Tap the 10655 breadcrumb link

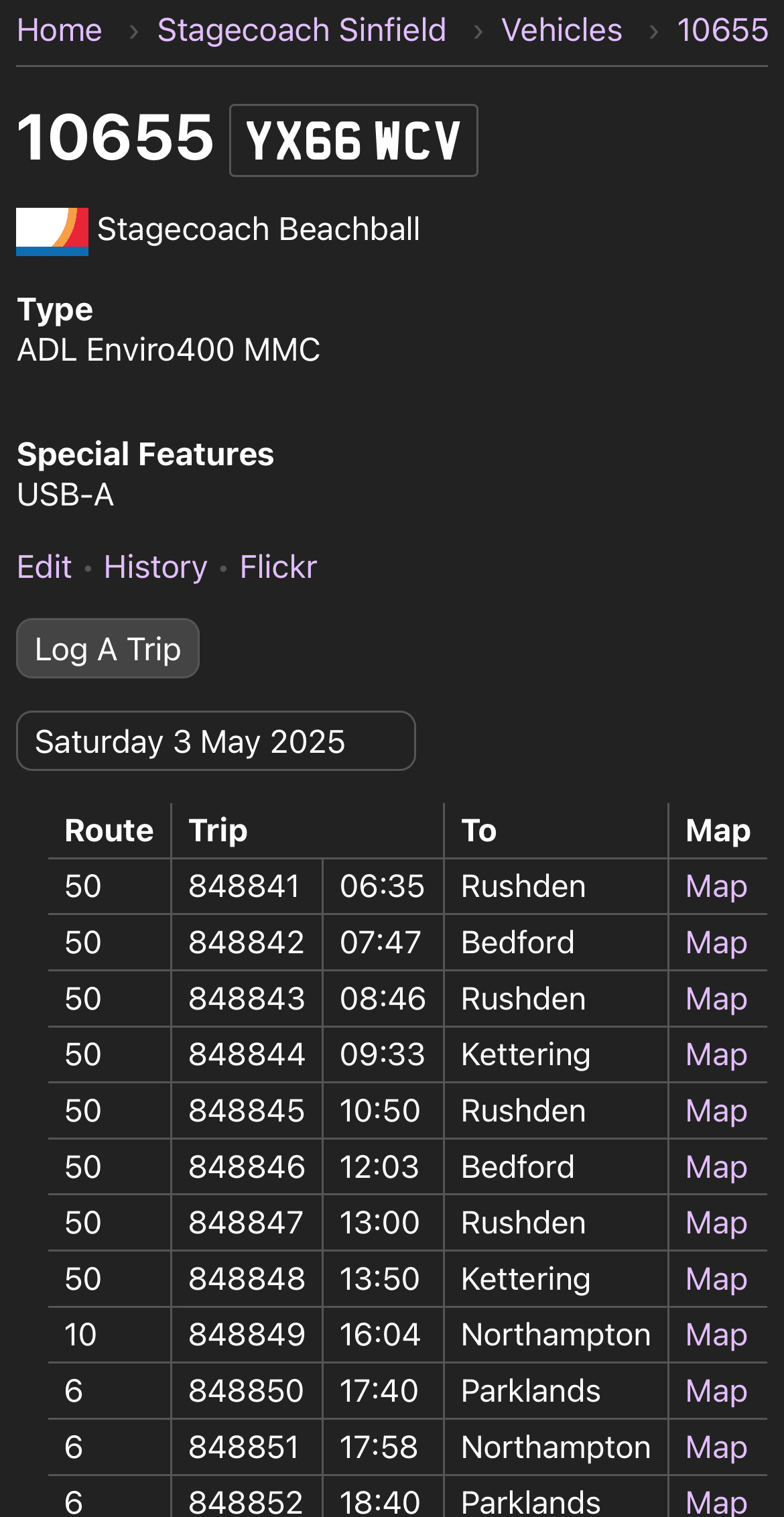[x=722, y=30]
